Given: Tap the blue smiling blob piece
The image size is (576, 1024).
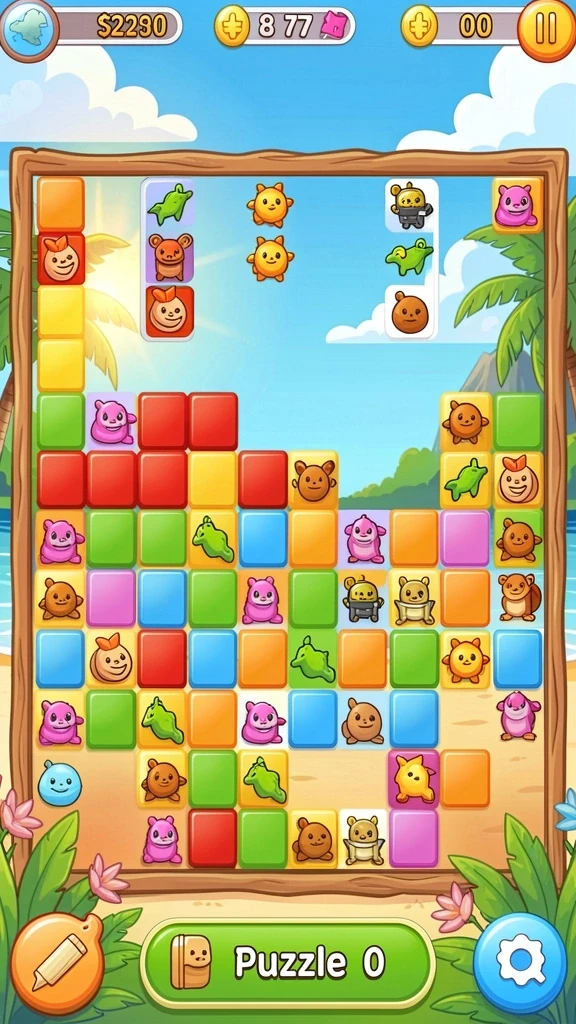Looking at the screenshot, I should tap(59, 783).
